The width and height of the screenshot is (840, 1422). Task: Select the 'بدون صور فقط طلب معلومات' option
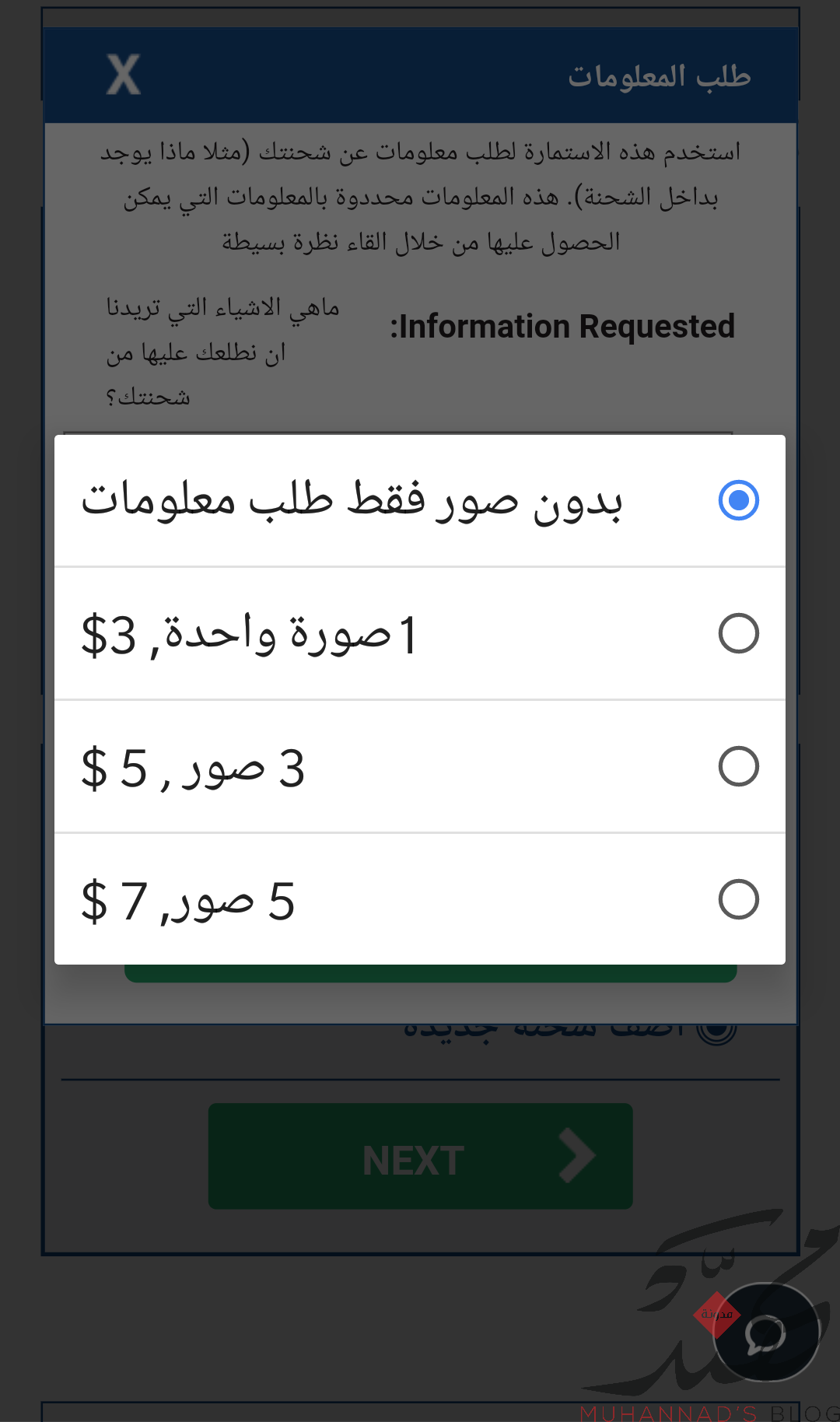point(420,500)
